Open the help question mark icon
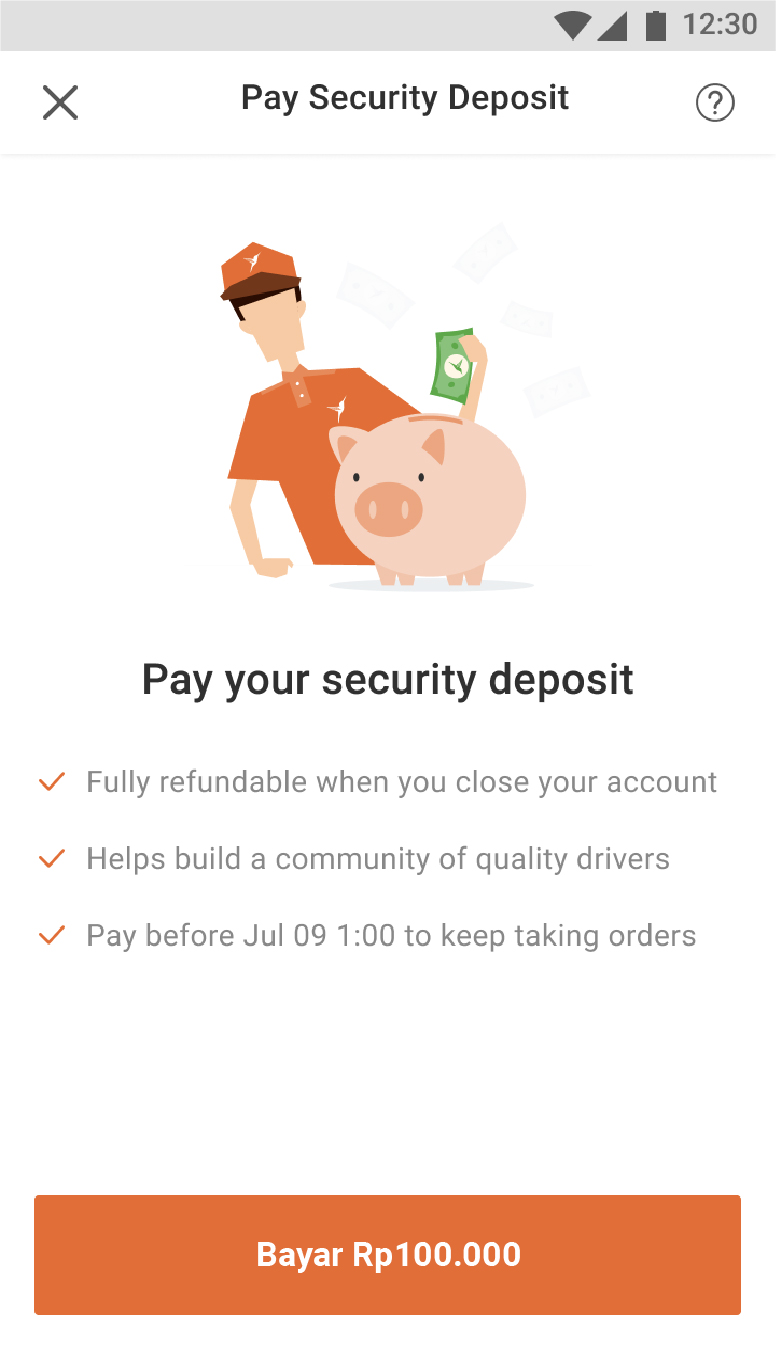 (714, 103)
